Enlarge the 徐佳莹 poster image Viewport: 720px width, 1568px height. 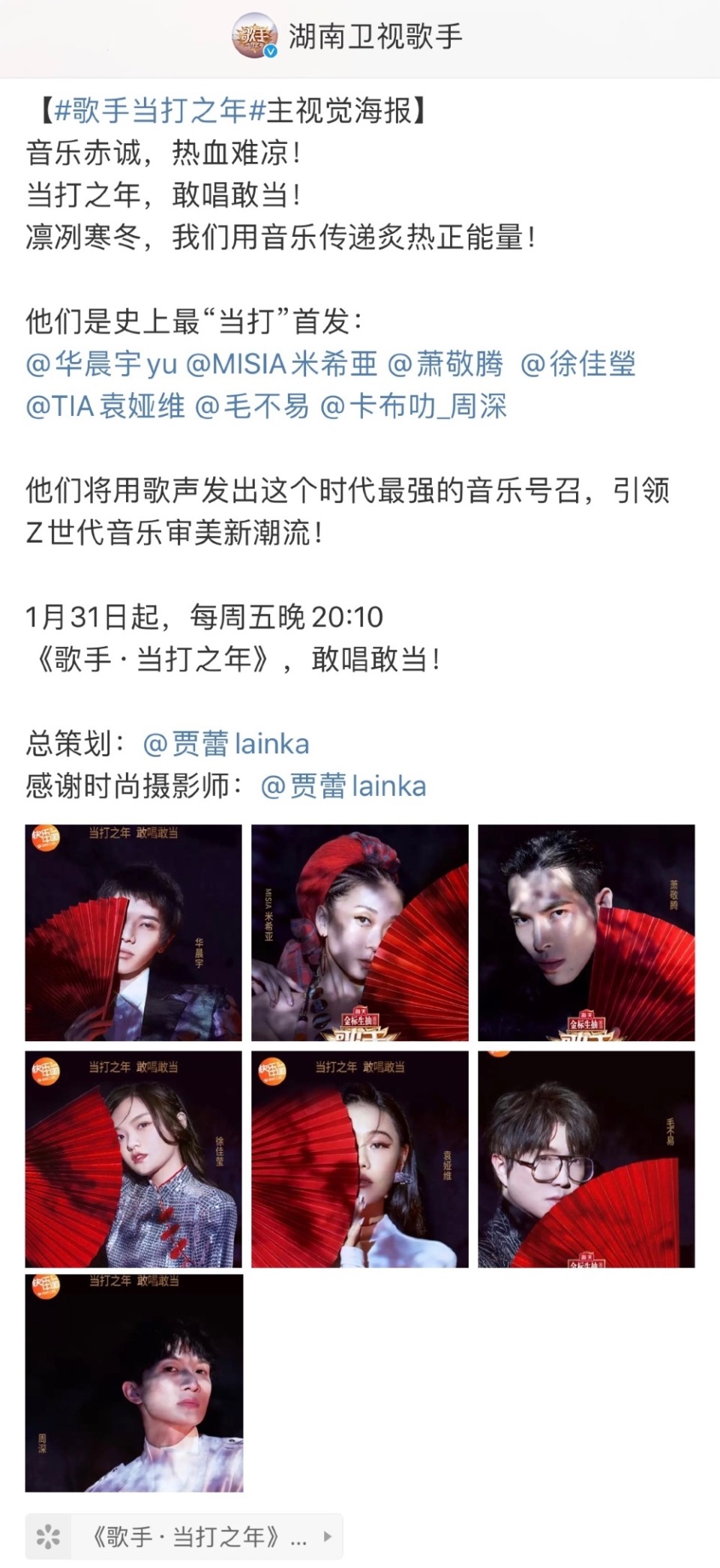click(133, 1159)
